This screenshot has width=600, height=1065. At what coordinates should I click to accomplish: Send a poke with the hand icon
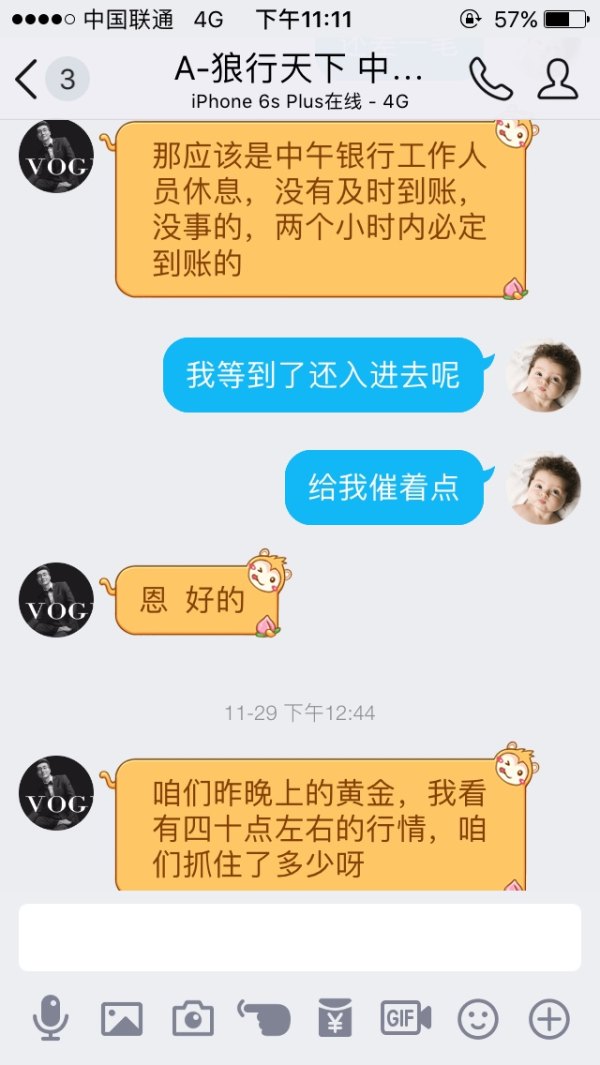(x=264, y=1019)
